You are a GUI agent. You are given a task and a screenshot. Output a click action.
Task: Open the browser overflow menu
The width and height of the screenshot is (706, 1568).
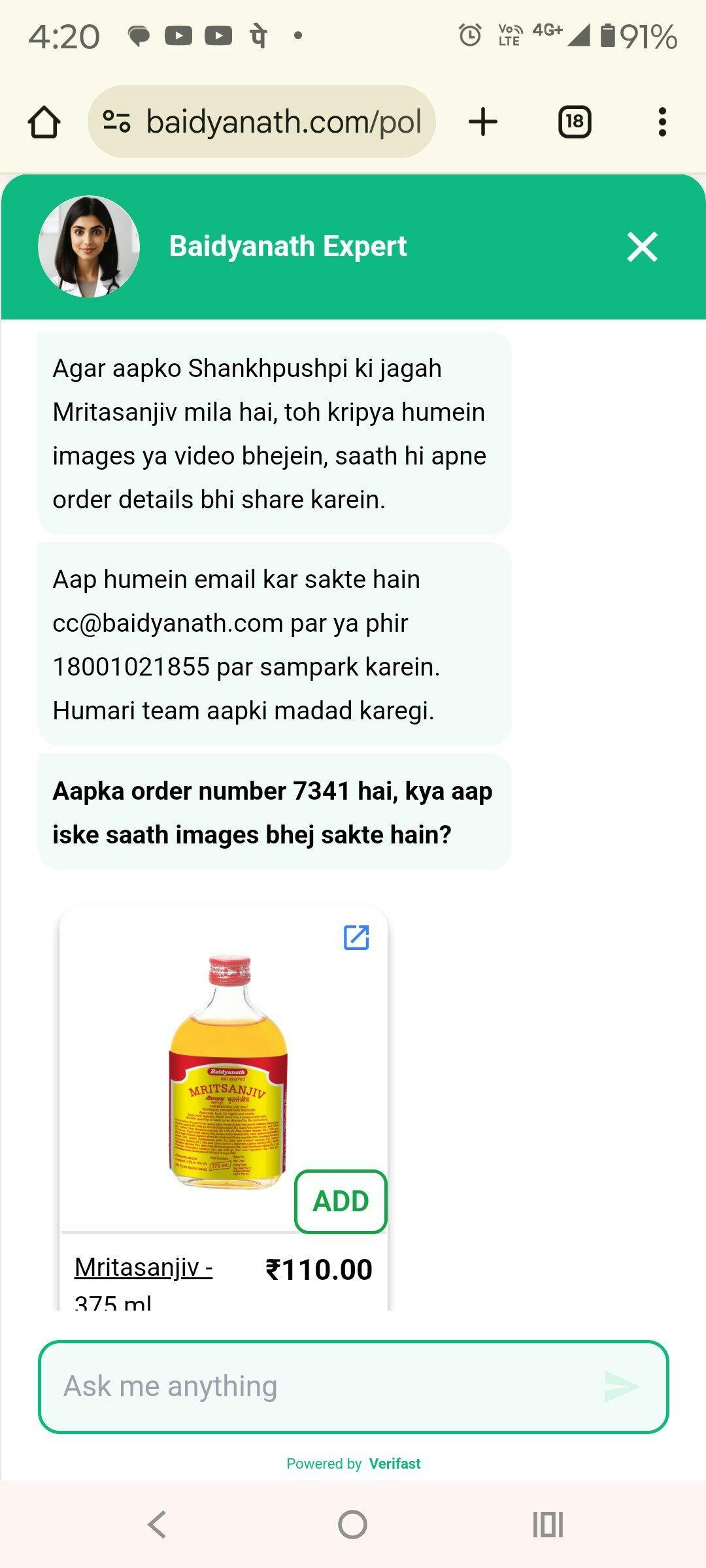click(x=662, y=122)
